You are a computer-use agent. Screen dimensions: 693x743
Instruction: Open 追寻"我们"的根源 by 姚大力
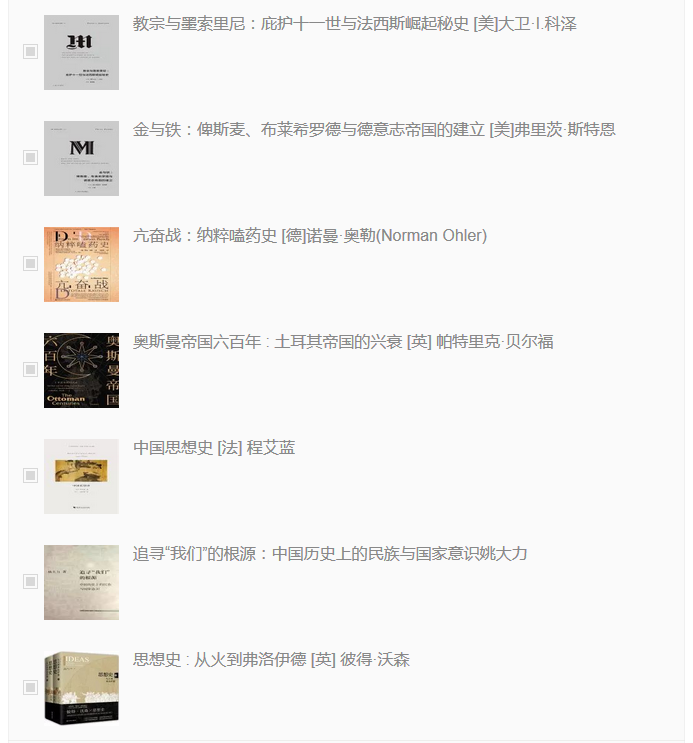pyautogui.click(x=330, y=554)
